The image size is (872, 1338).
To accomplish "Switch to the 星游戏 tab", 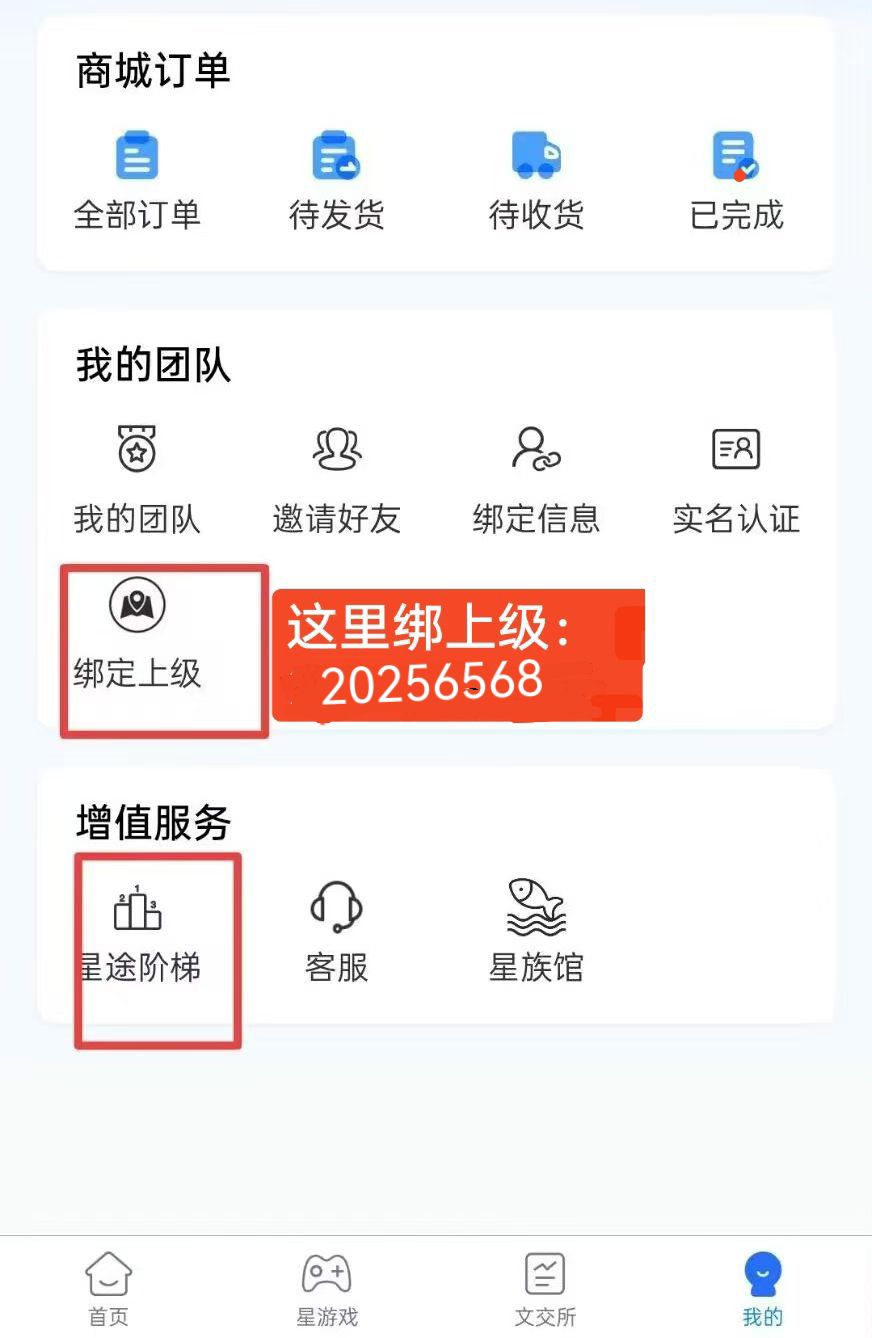I will click(x=326, y=1288).
